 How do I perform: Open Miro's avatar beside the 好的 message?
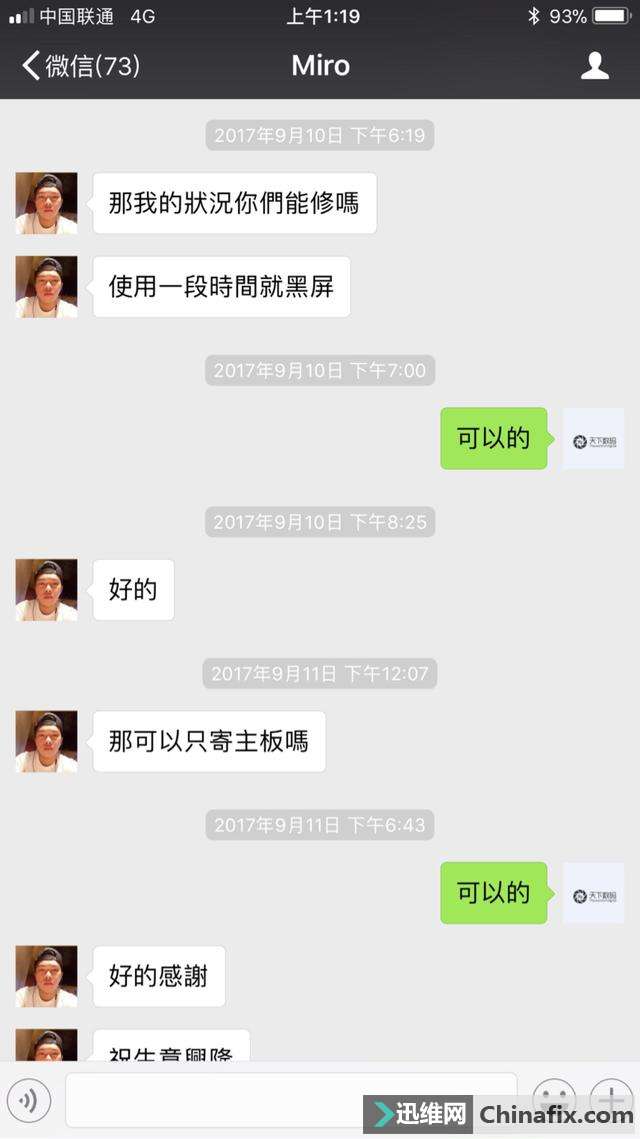click(x=46, y=590)
